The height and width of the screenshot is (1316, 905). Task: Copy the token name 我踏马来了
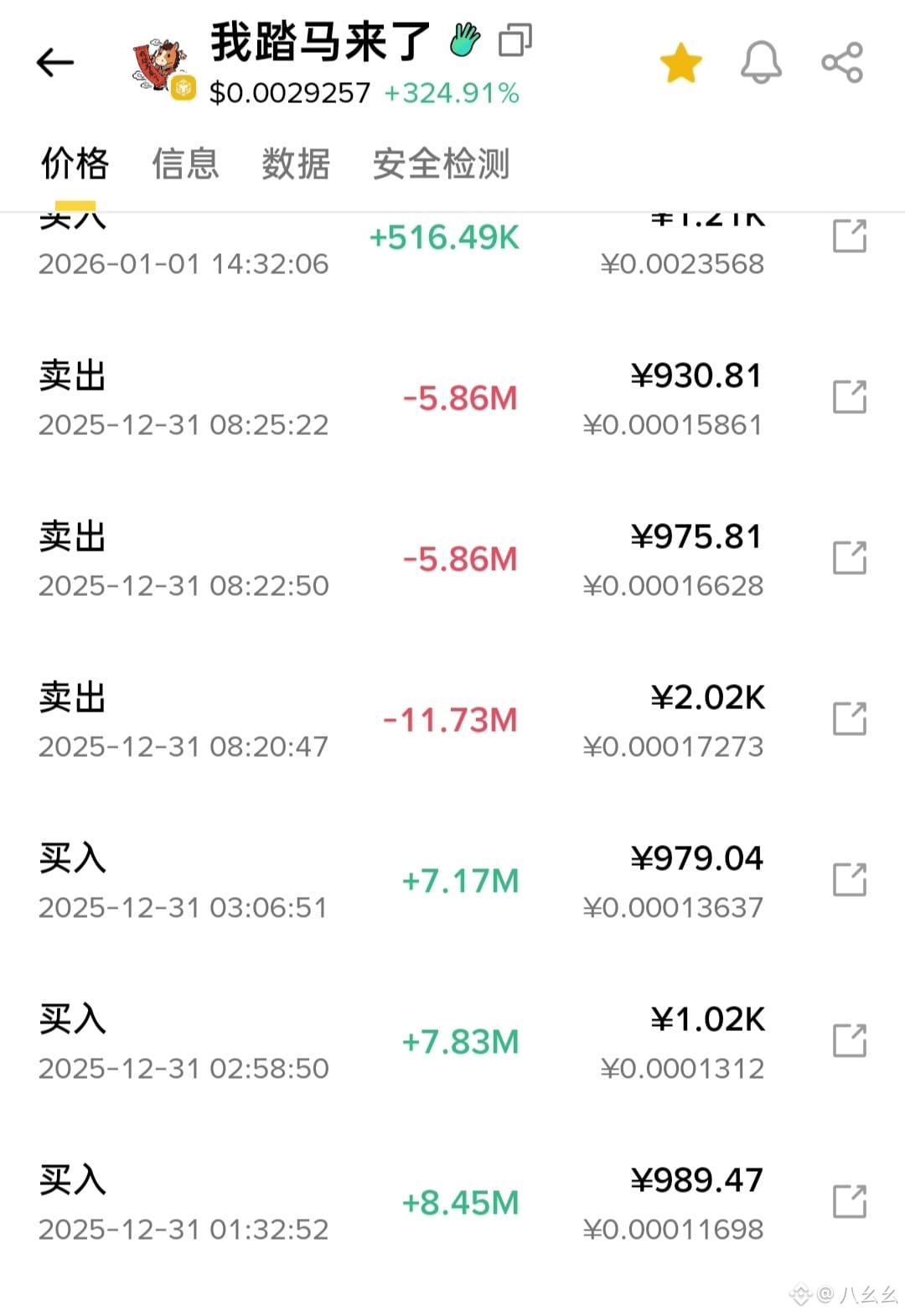click(x=515, y=40)
